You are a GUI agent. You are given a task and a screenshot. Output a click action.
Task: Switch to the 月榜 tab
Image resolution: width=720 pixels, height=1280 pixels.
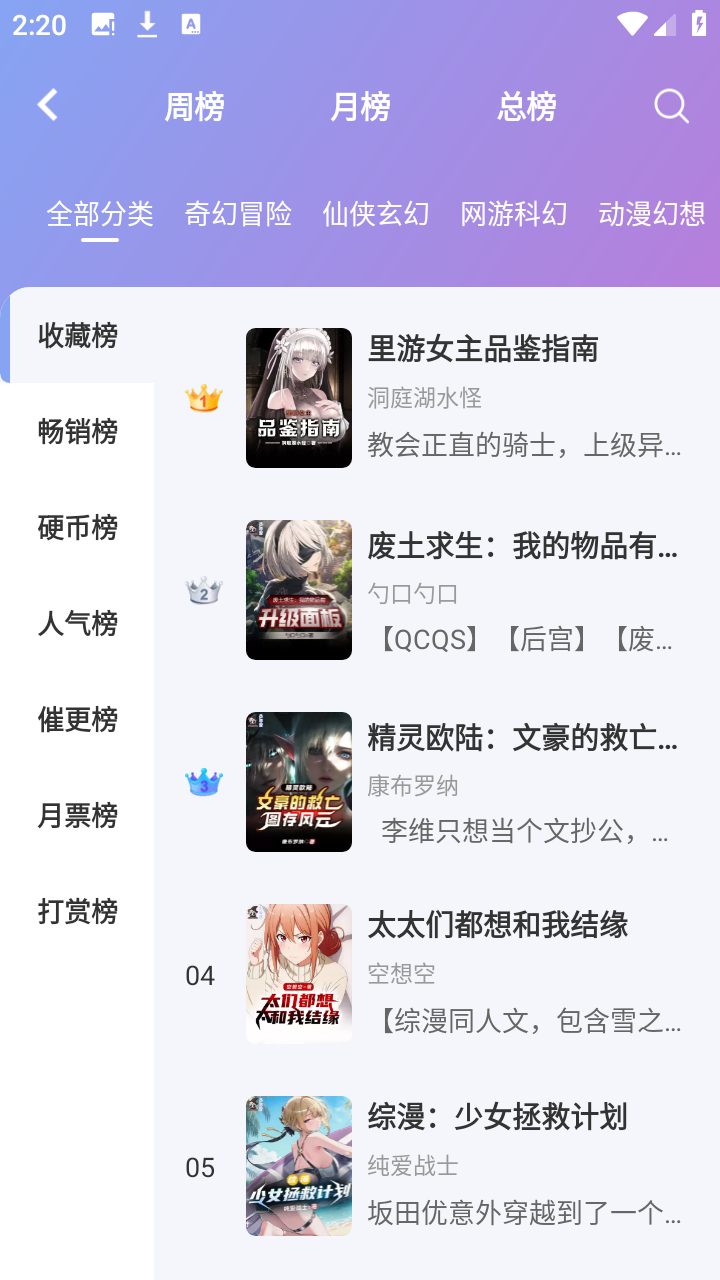360,104
